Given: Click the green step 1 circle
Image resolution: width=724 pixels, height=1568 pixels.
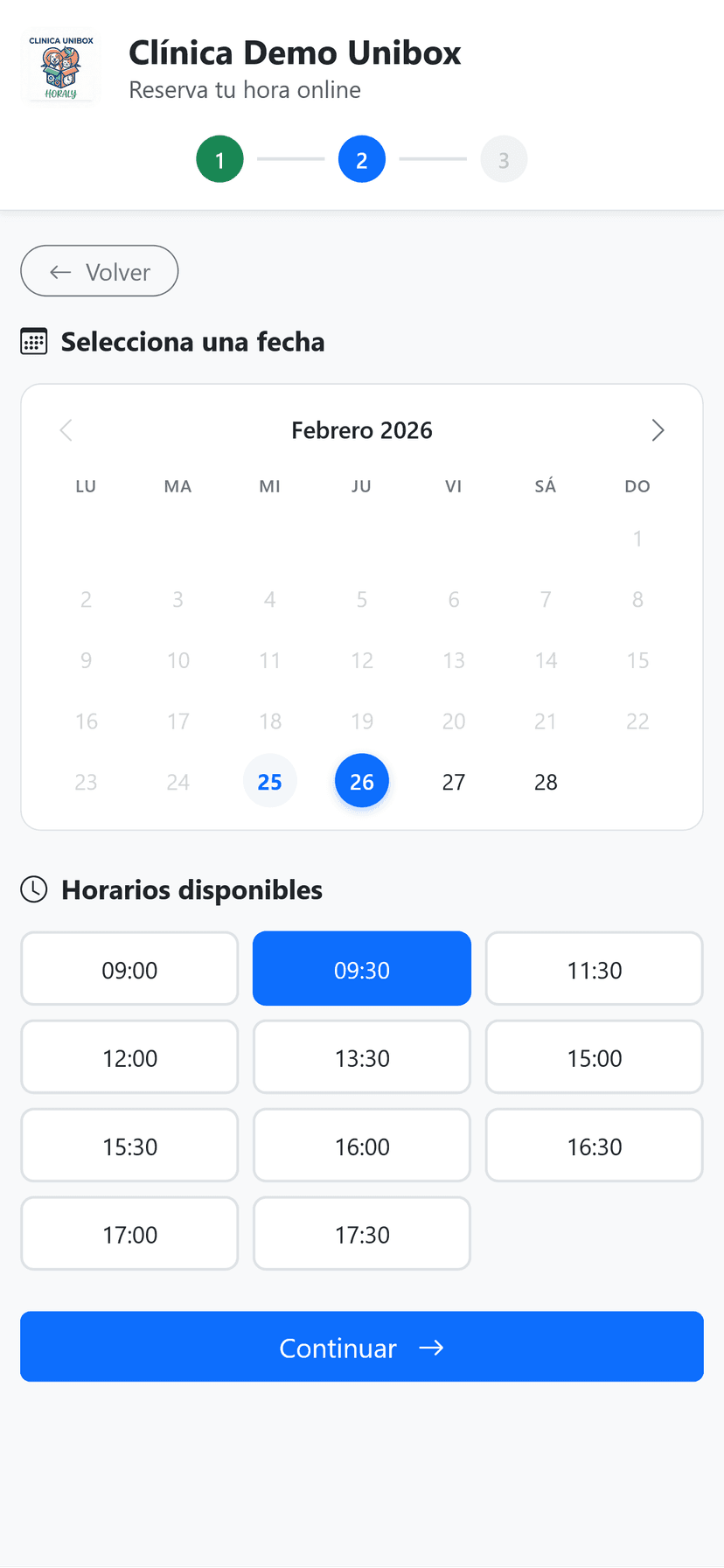Looking at the screenshot, I should tap(219, 158).
